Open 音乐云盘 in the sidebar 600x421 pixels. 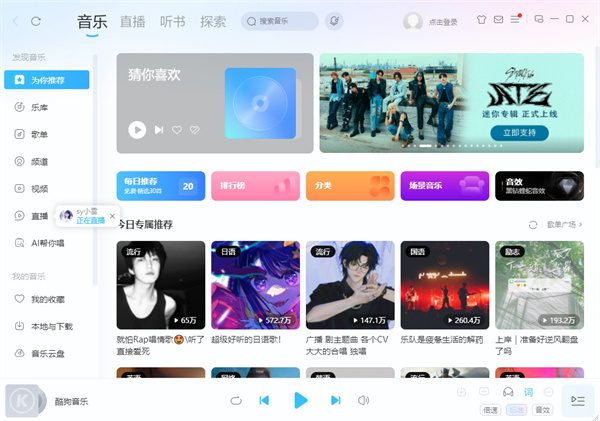coord(47,353)
